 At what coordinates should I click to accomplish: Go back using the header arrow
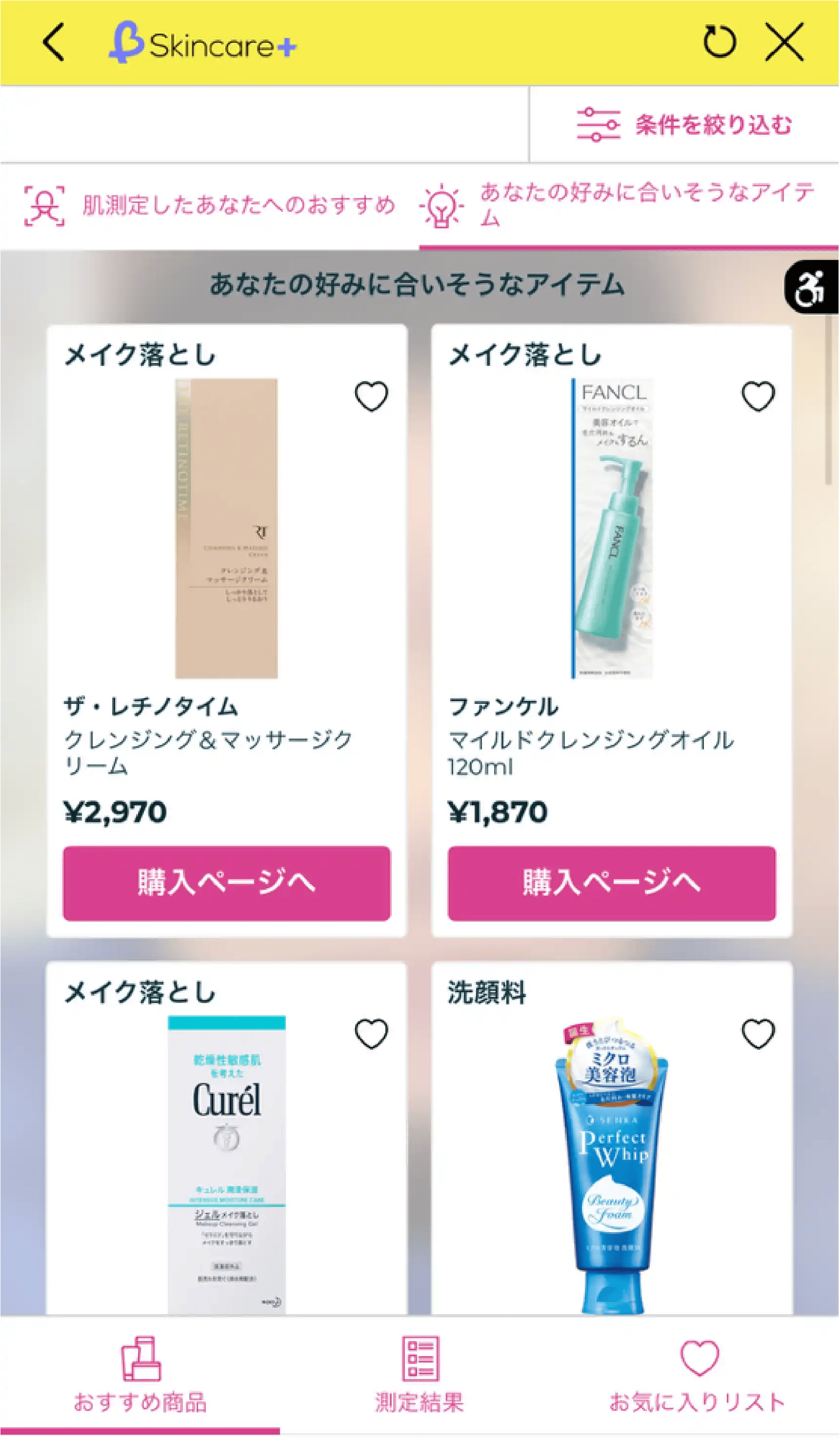[53, 42]
